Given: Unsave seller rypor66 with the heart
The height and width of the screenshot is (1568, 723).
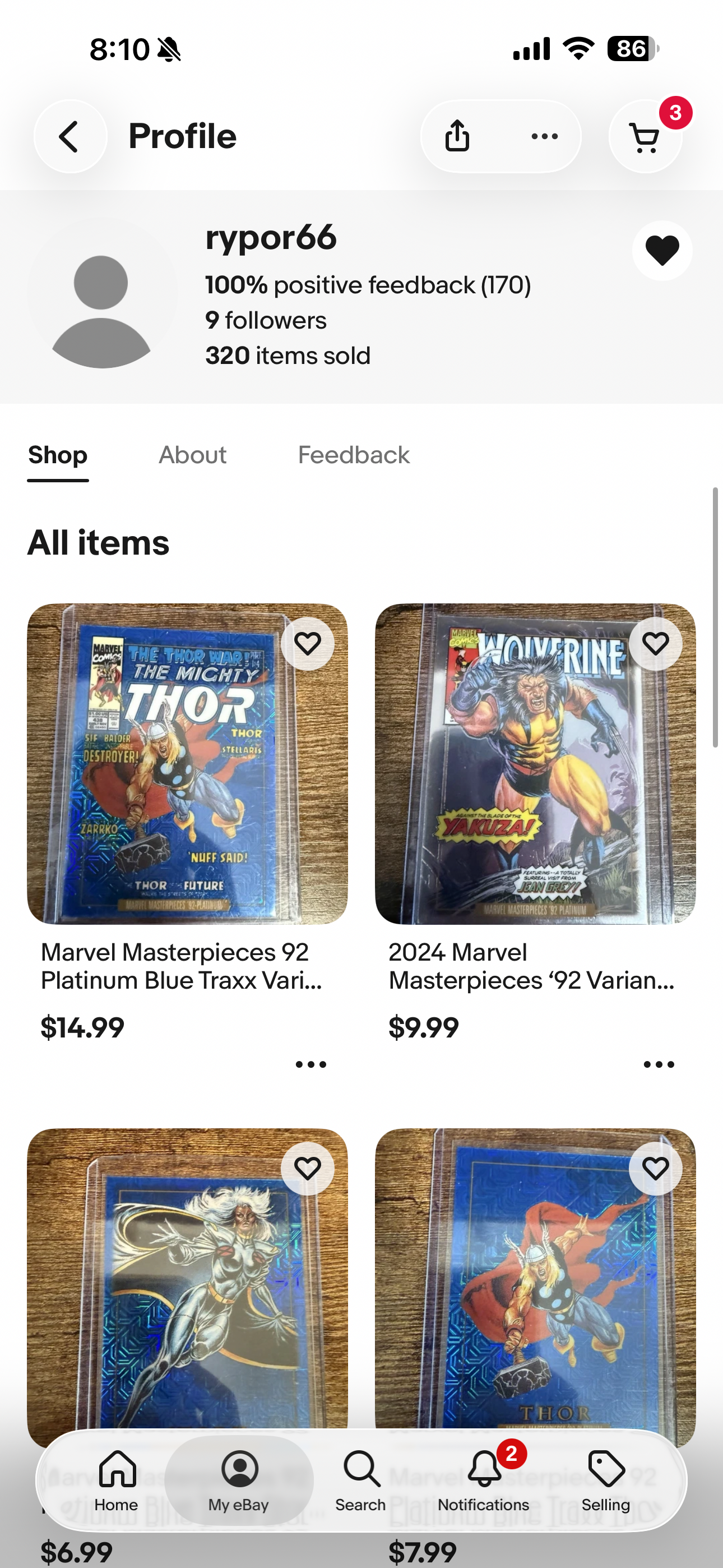Looking at the screenshot, I should pyautogui.click(x=661, y=250).
